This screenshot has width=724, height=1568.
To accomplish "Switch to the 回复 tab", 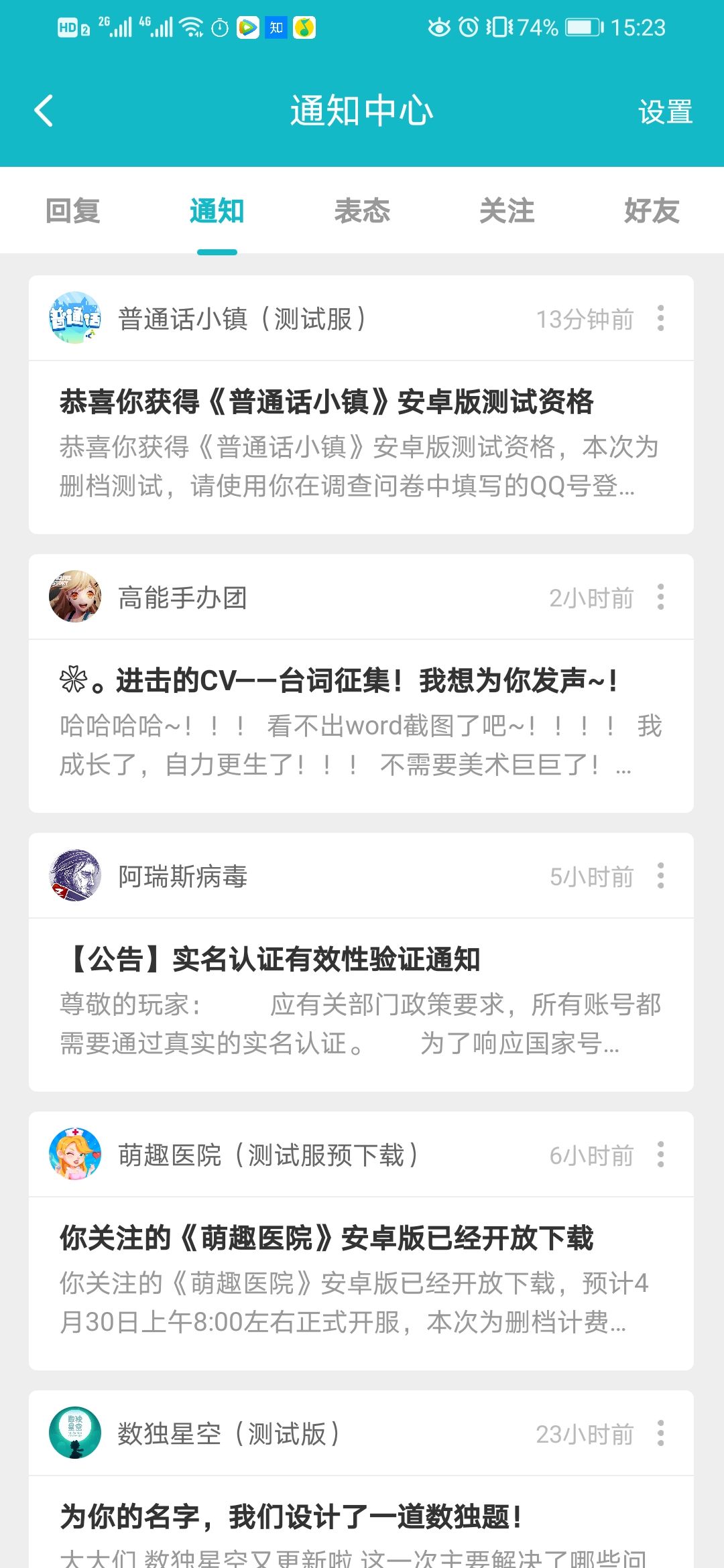I will [x=72, y=211].
